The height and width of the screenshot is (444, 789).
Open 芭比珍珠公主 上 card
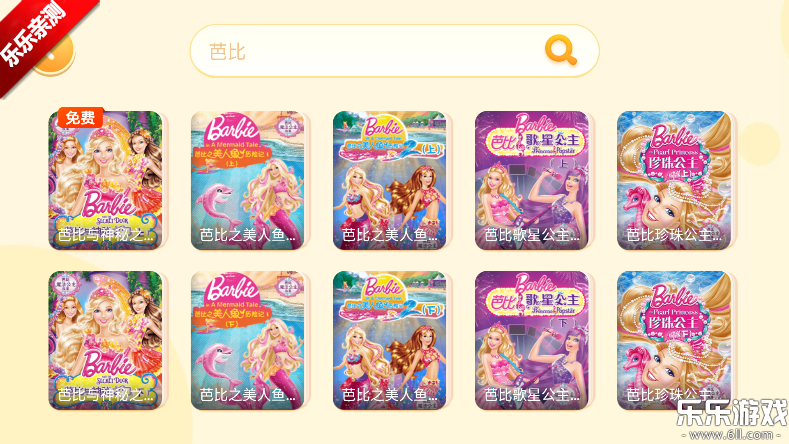[674, 181]
